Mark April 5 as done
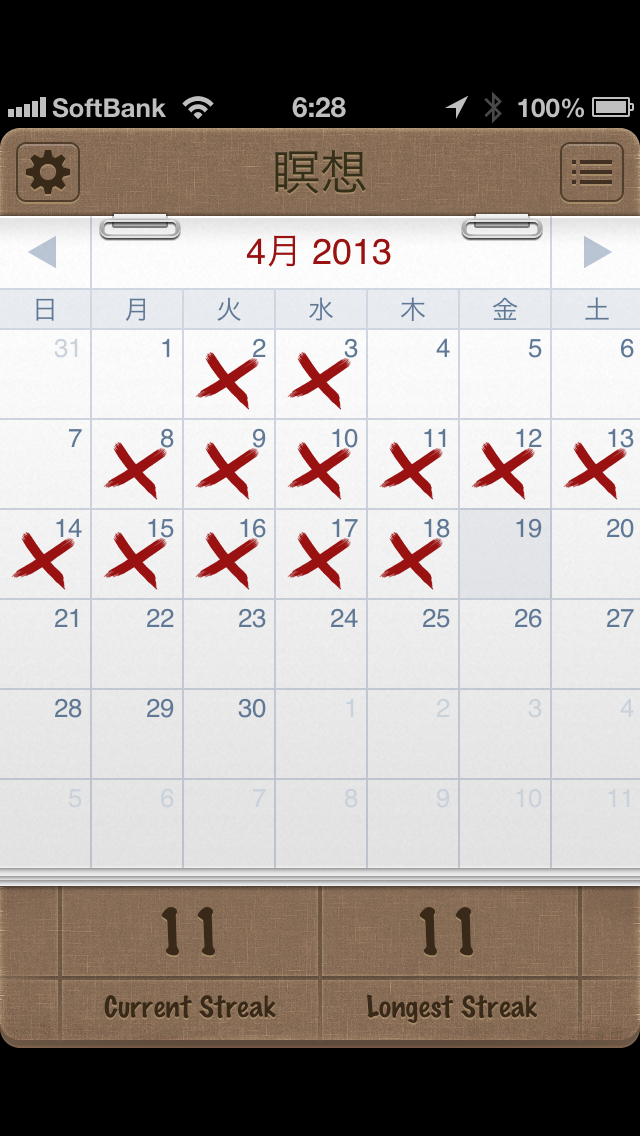Image resolution: width=640 pixels, height=1136 pixels. pos(505,375)
